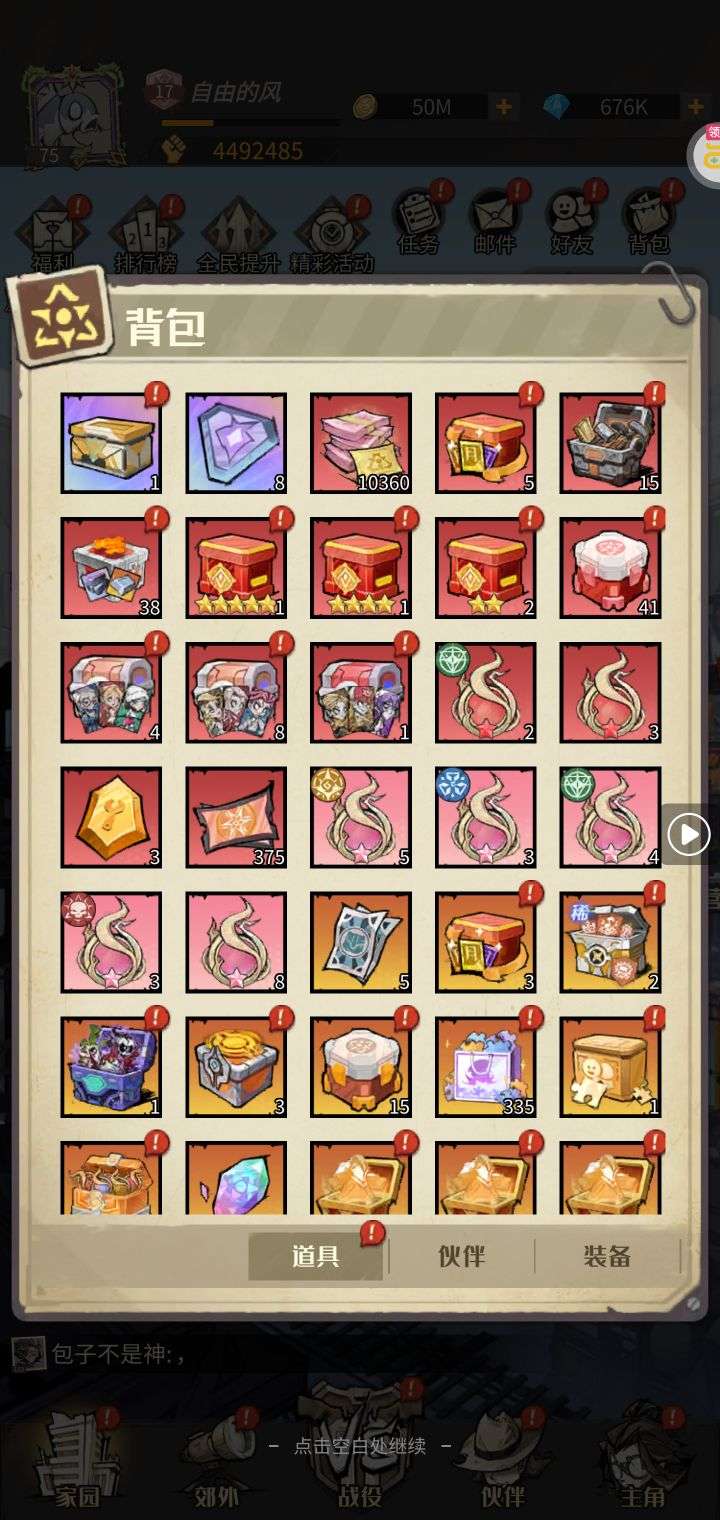The height and width of the screenshot is (1520, 720).
Task: Open the gold treasure chest with 1
Action: coord(111,443)
